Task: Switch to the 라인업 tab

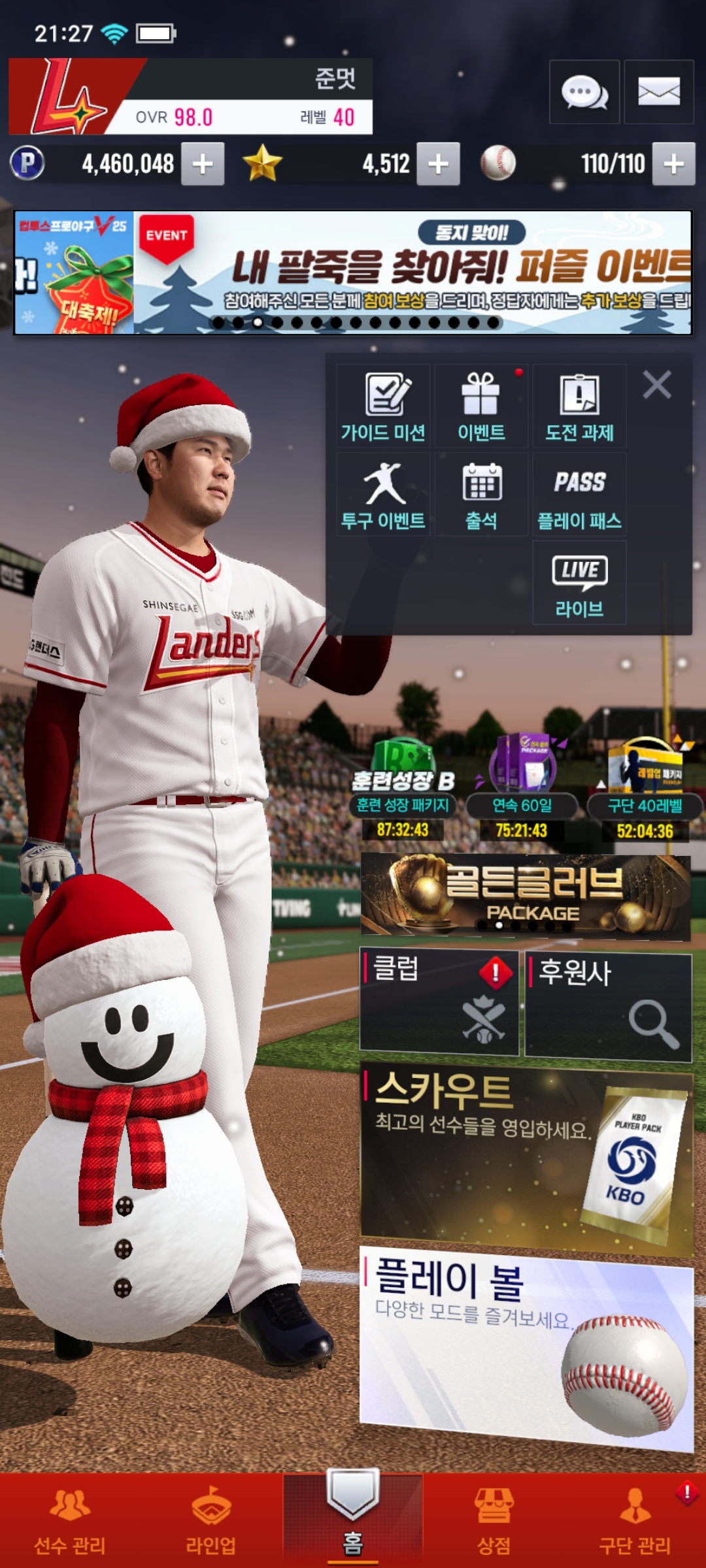Action: point(210,1520)
